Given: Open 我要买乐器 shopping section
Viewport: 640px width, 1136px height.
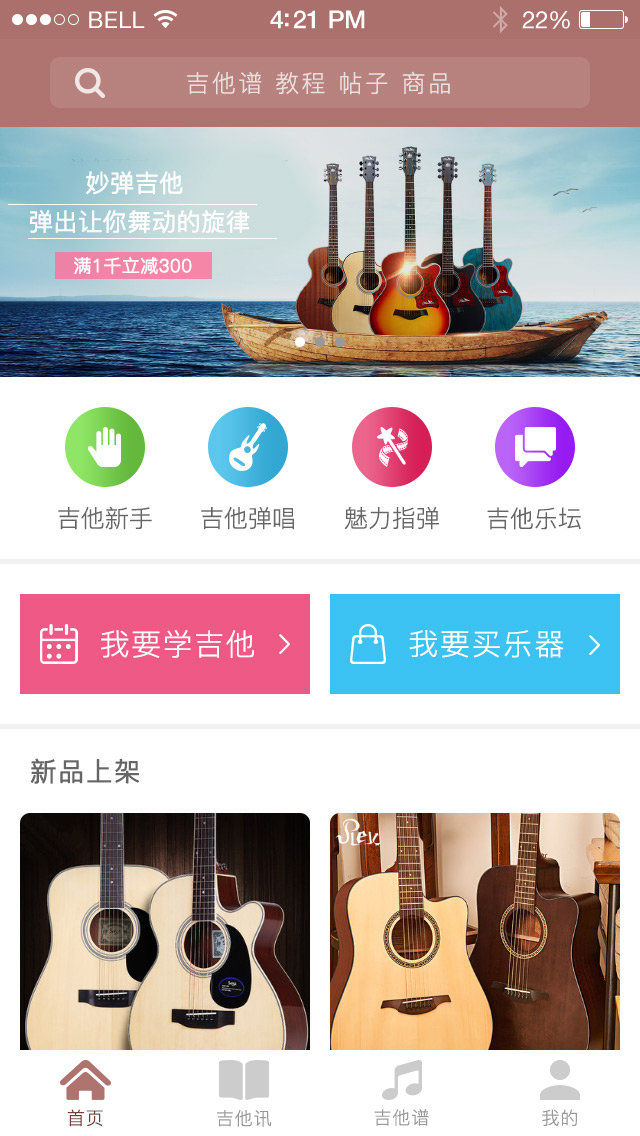Looking at the screenshot, I should (475, 644).
